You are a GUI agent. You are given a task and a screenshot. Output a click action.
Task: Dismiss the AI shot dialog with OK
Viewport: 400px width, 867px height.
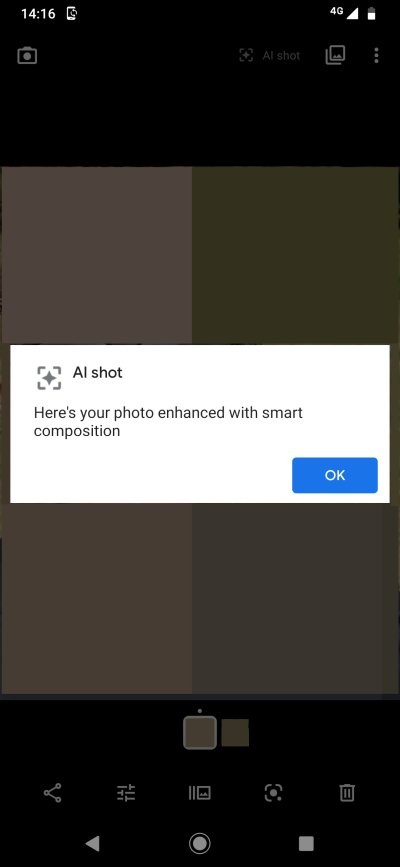coord(335,475)
